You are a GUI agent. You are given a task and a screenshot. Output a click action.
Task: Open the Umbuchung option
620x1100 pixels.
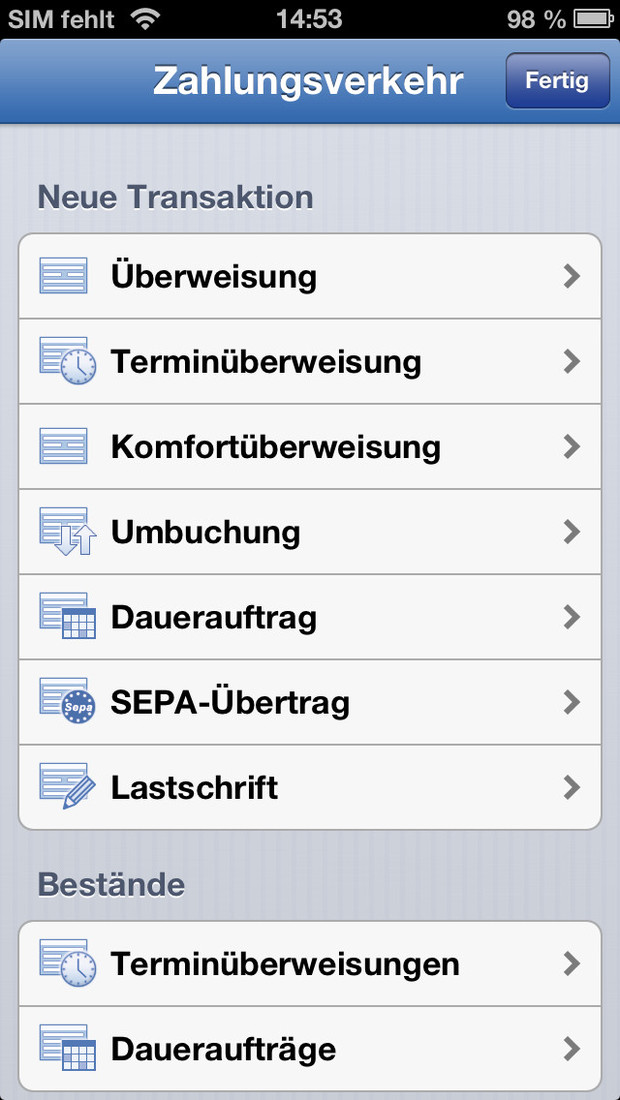point(310,532)
